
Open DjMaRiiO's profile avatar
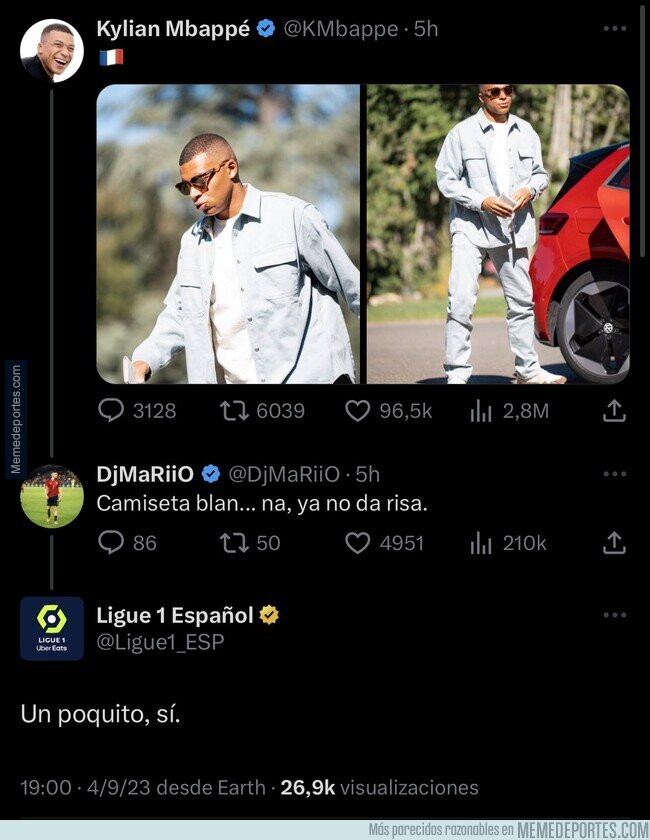[51, 496]
